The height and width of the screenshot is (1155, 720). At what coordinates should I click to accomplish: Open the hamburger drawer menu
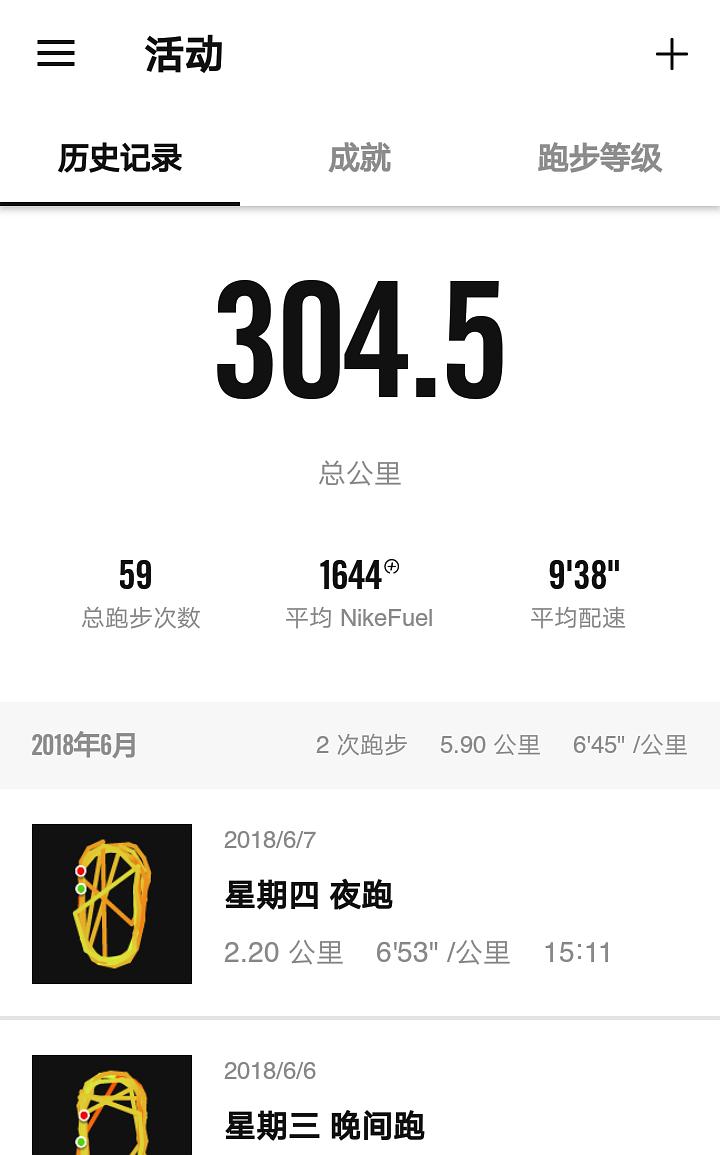coord(56,54)
